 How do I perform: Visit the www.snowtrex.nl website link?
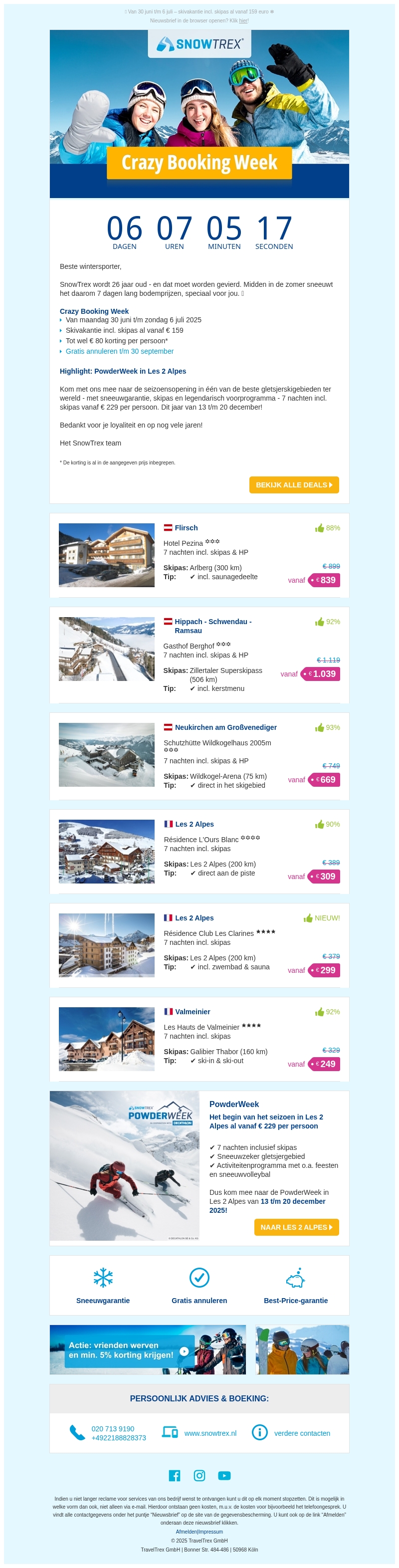[210, 1433]
